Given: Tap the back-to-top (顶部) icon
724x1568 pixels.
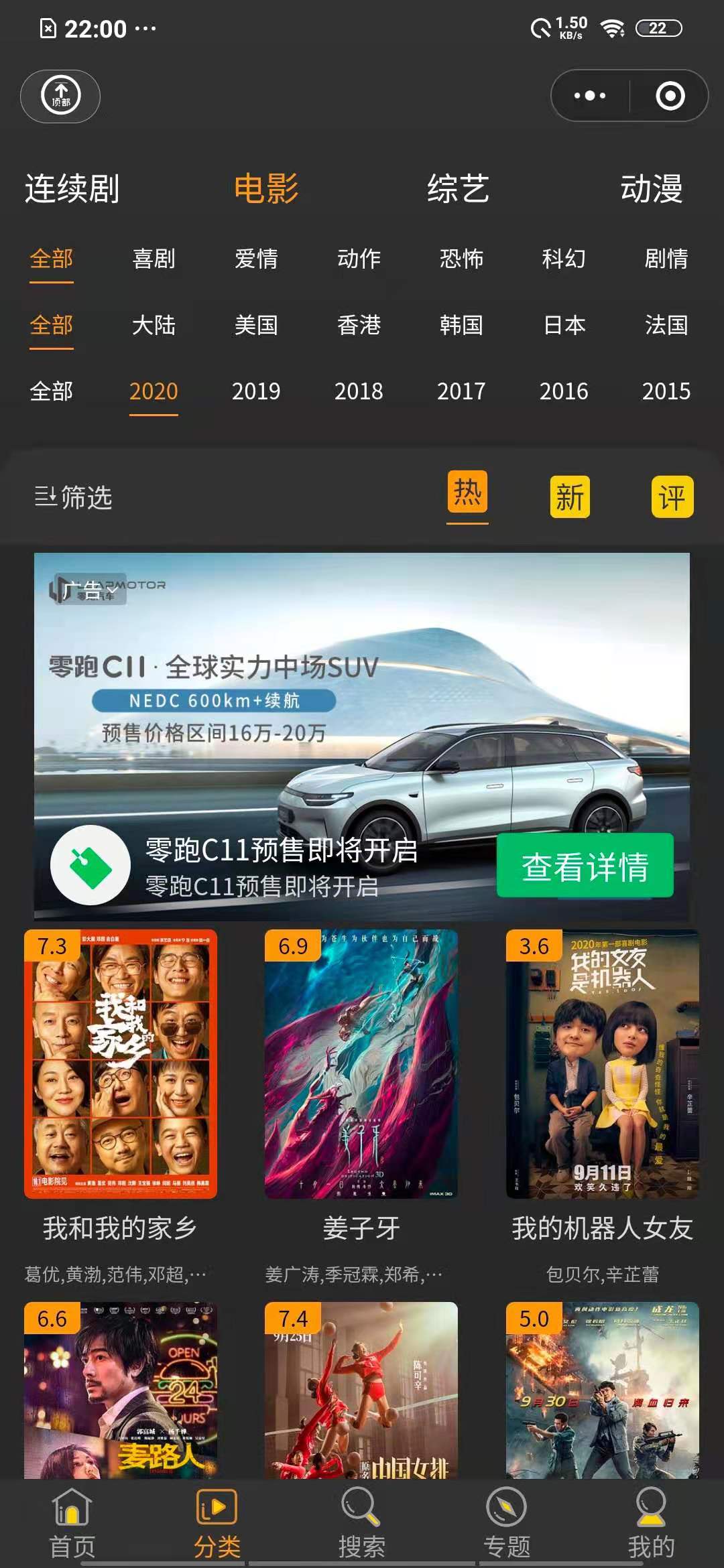Looking at the screenshot, I should [60, 96].
